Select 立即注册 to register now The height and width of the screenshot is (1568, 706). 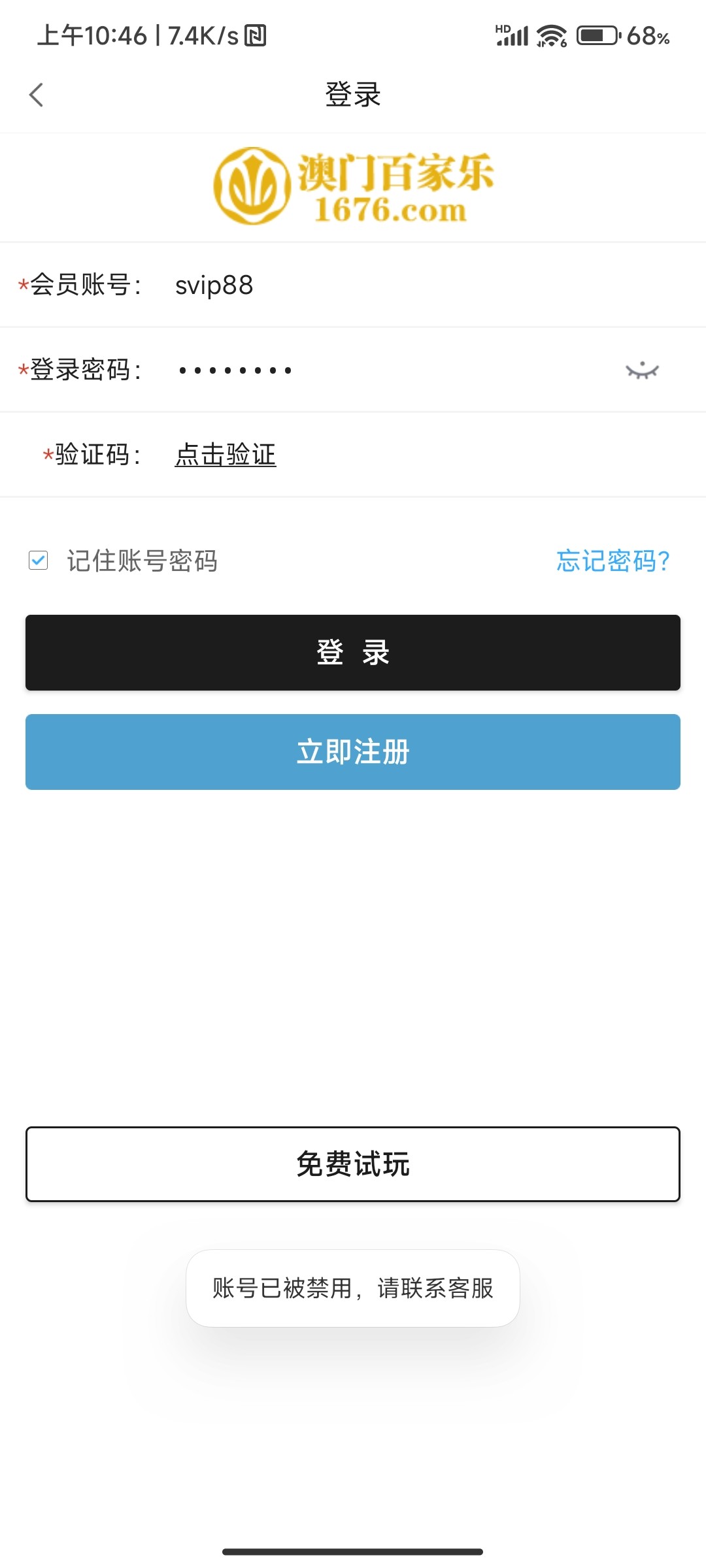(353, 752)
